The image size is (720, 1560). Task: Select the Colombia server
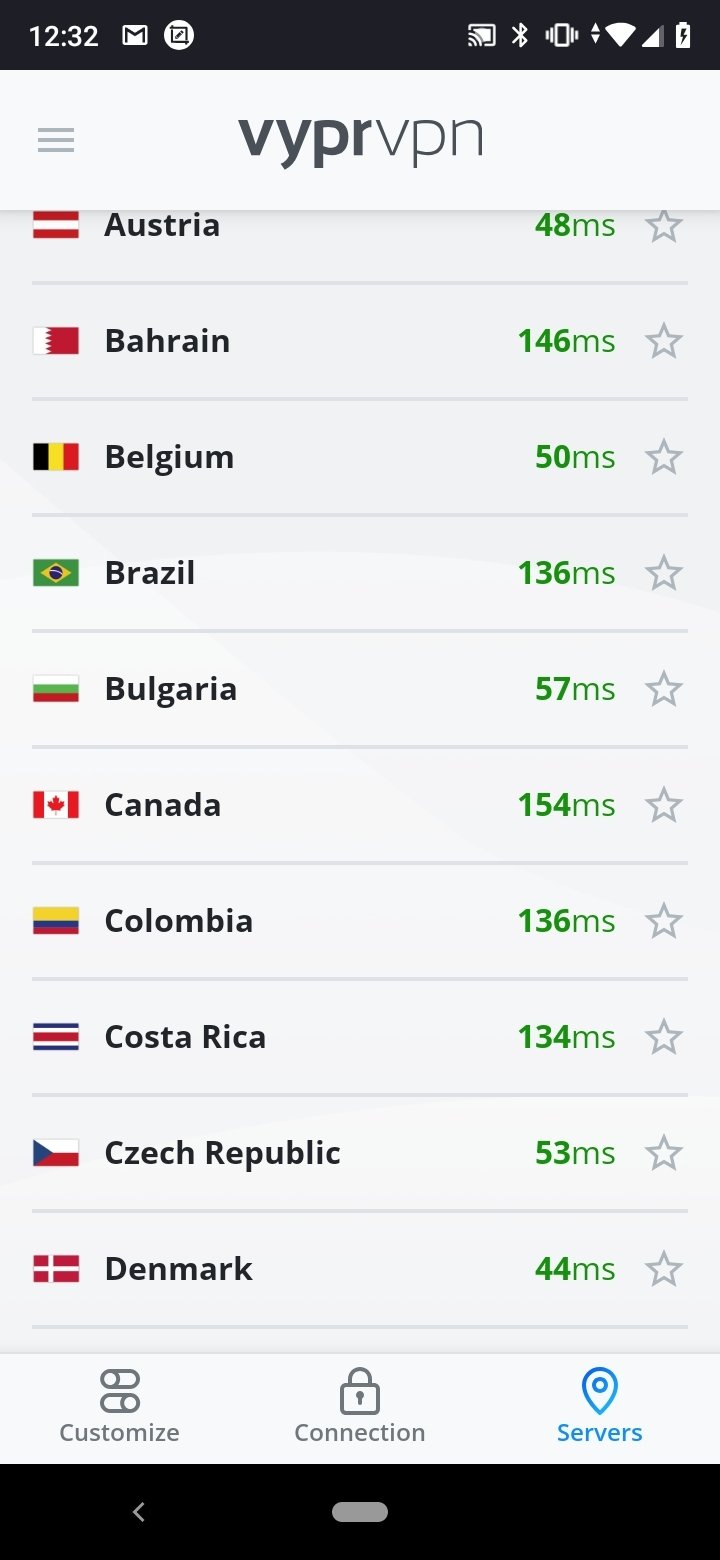pyautogui.click(x=360, y=921)
